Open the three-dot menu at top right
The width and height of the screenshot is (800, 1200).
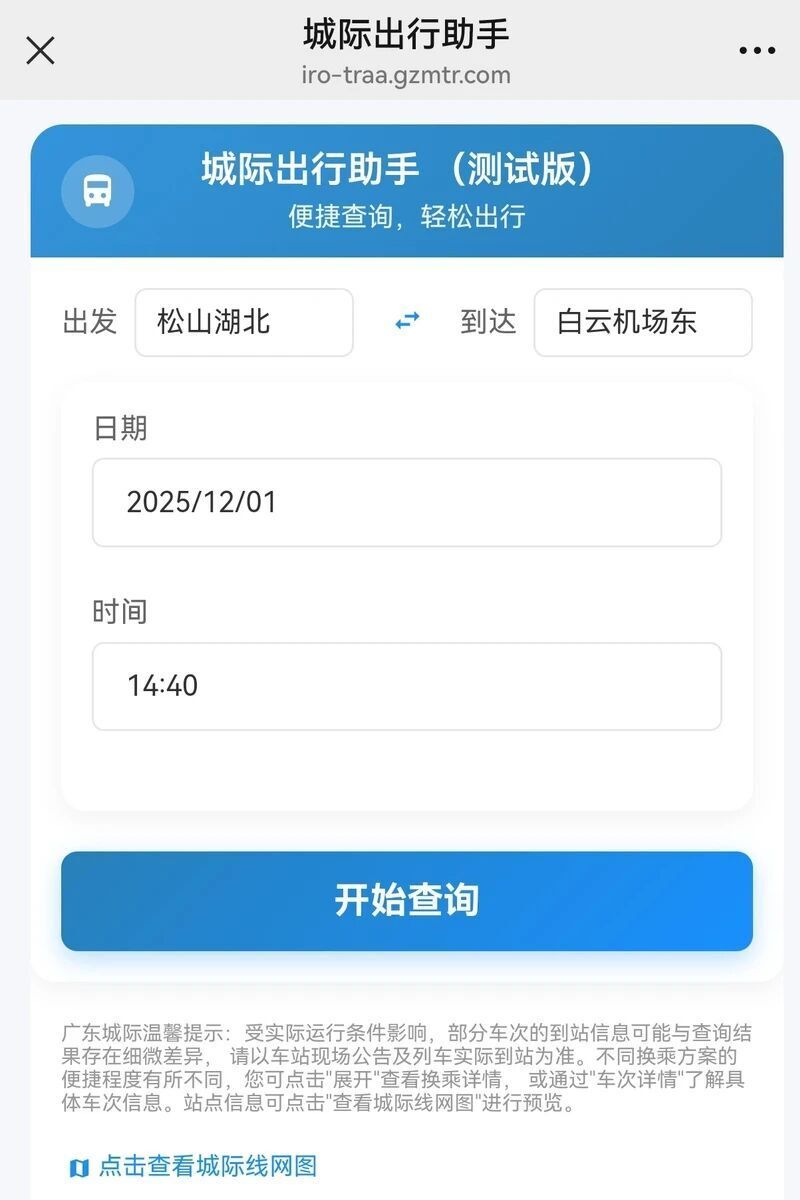(757, 48)
